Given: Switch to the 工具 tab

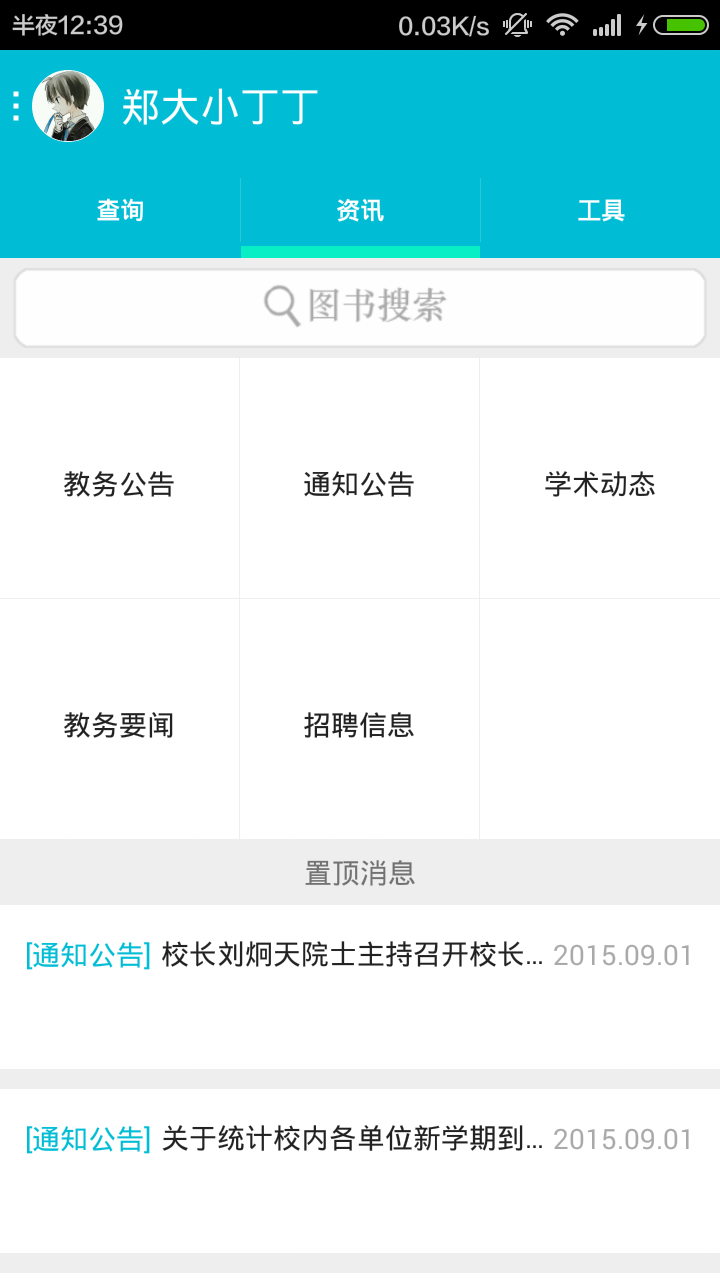Looking at the screenshot, I should pyautogui.click(x=600, y=211).
